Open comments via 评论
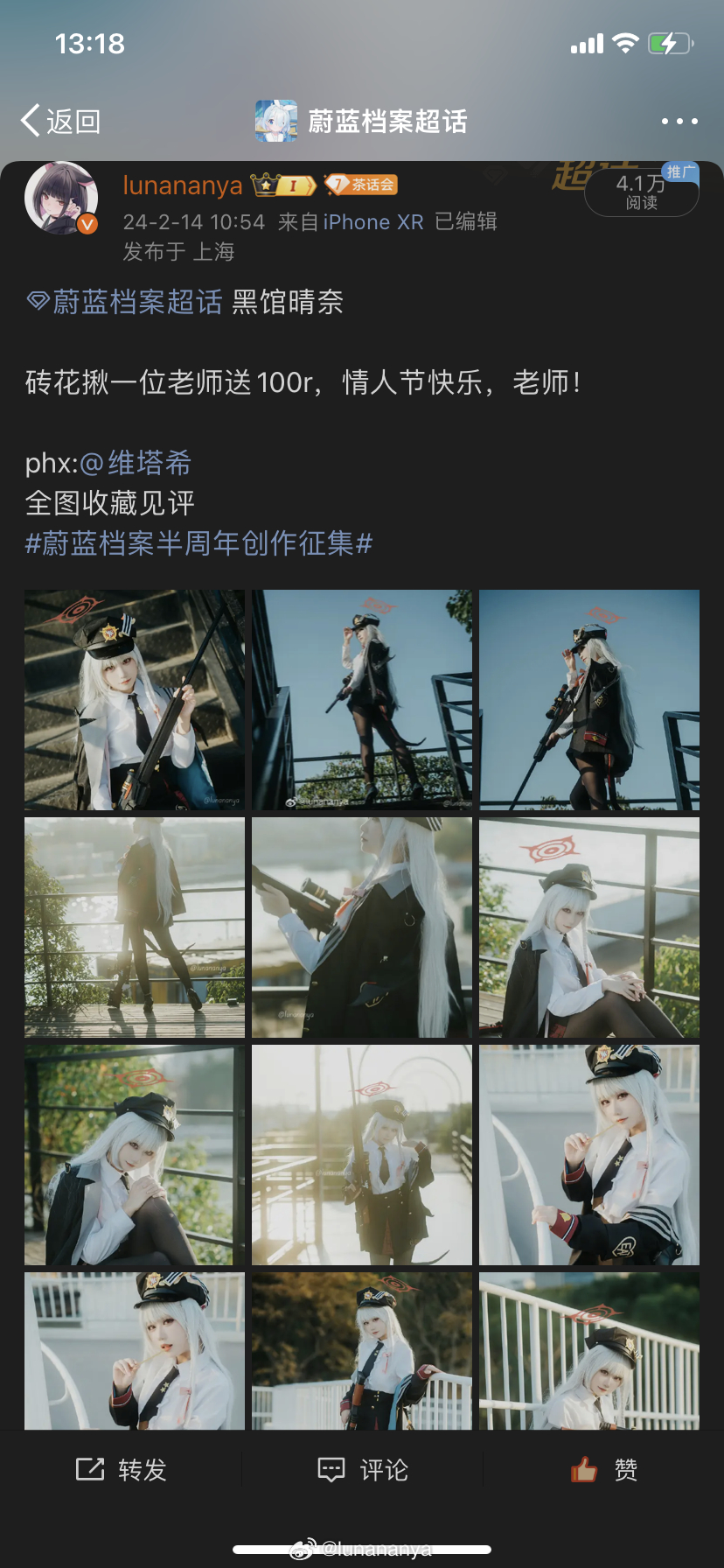 pyautogui.click(x=362, y=1470)
